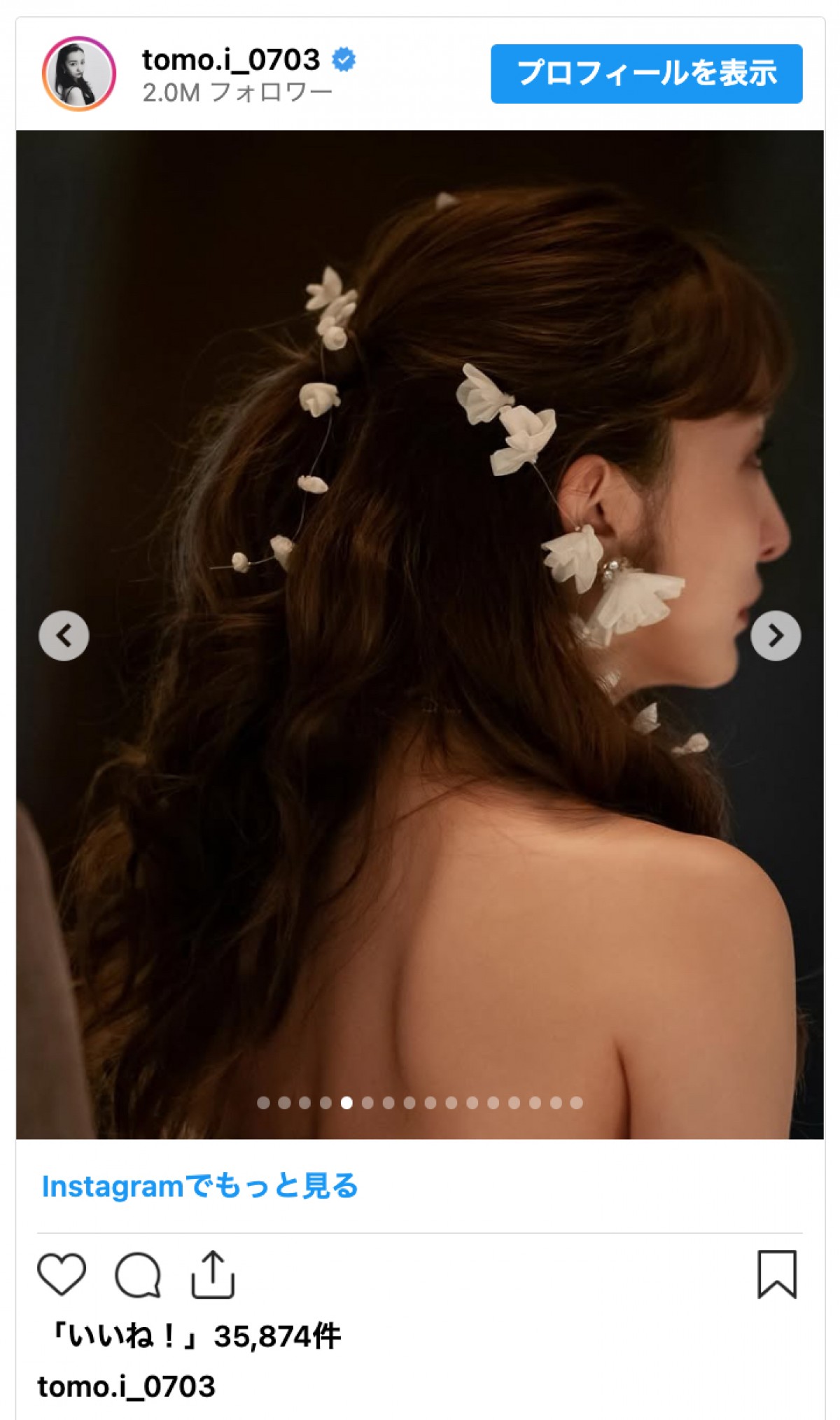Image resolution: width=840 pixels, height=1420 pixels.
Task: Share this post
Action: (213, 1274)
